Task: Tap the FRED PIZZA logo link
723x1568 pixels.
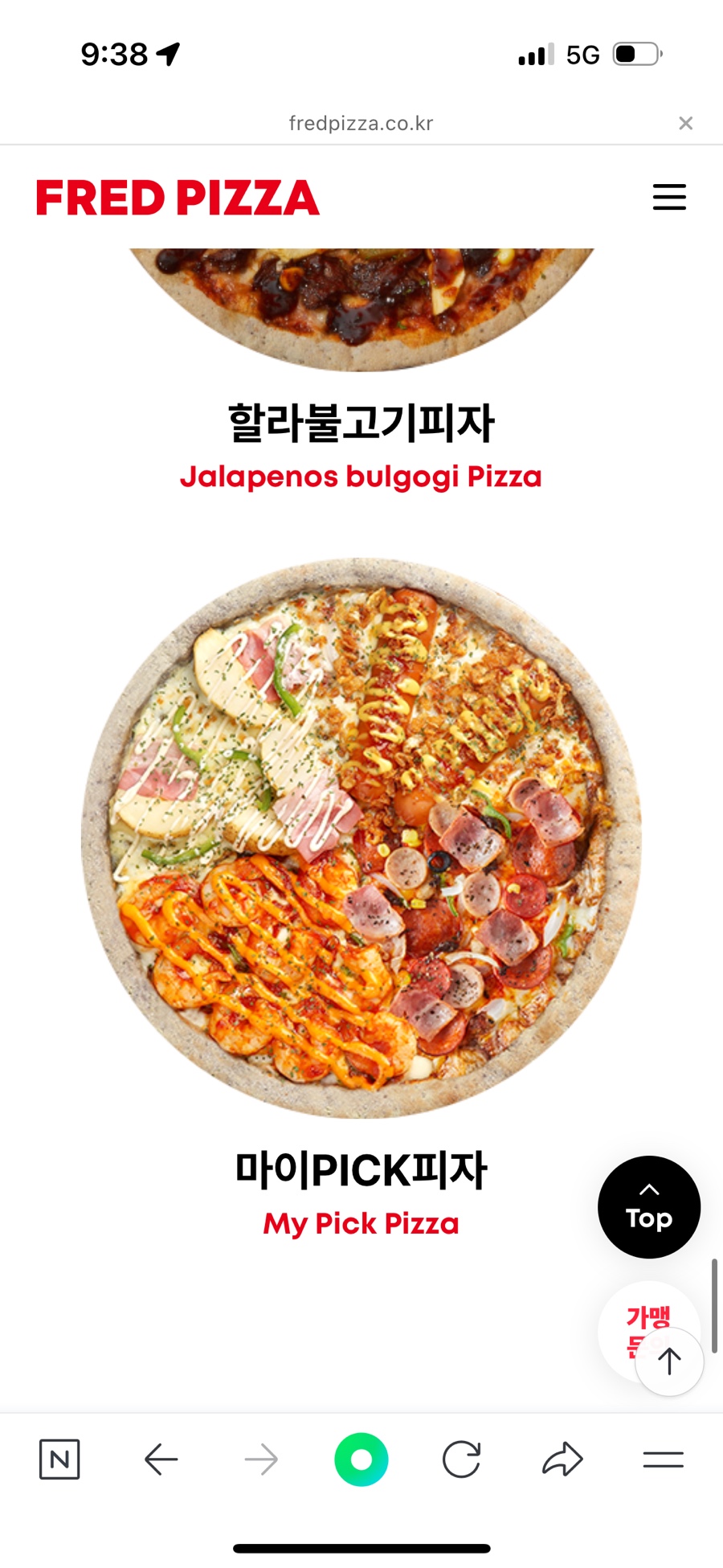Action: (x=178, y=198)
